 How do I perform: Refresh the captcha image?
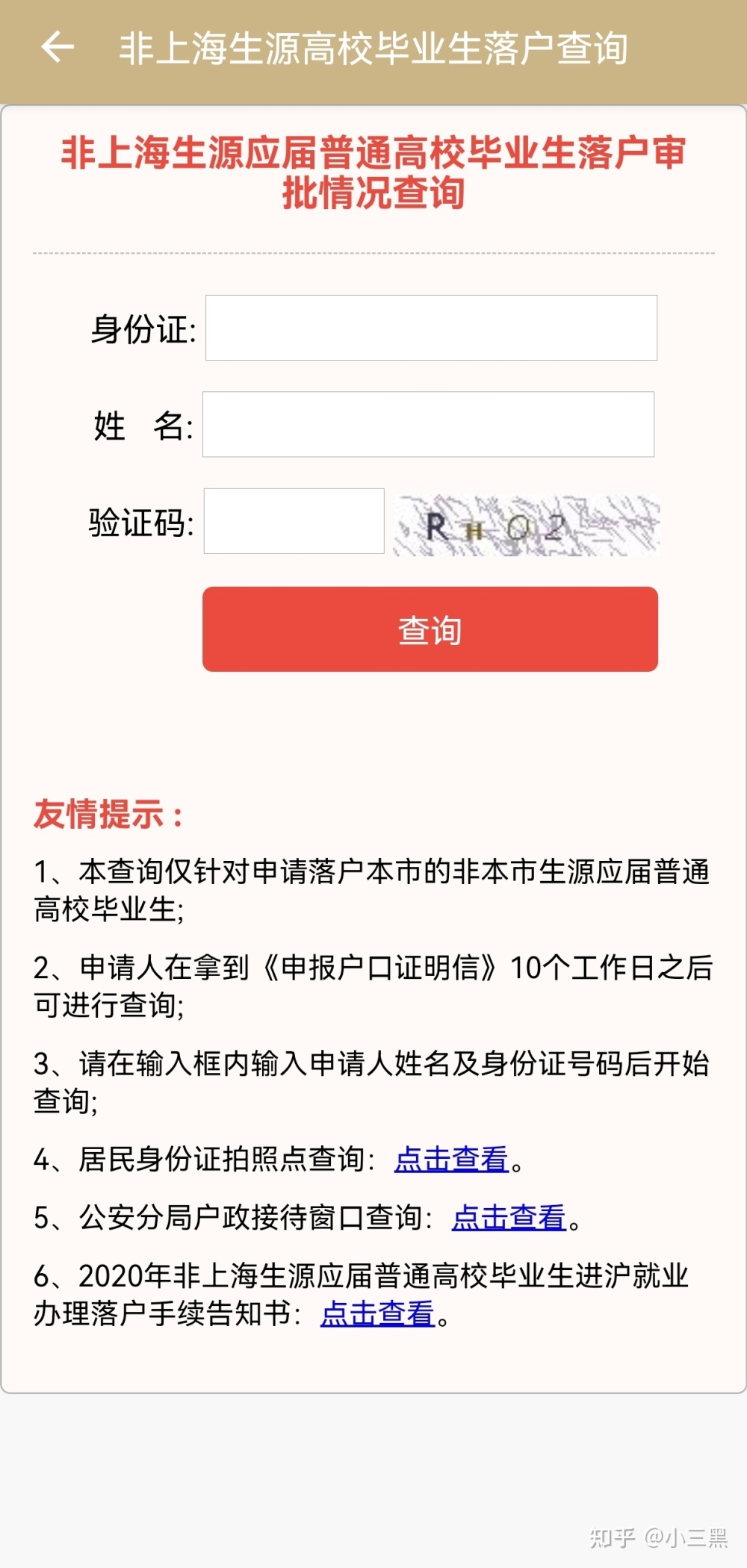tap(527, 526)
